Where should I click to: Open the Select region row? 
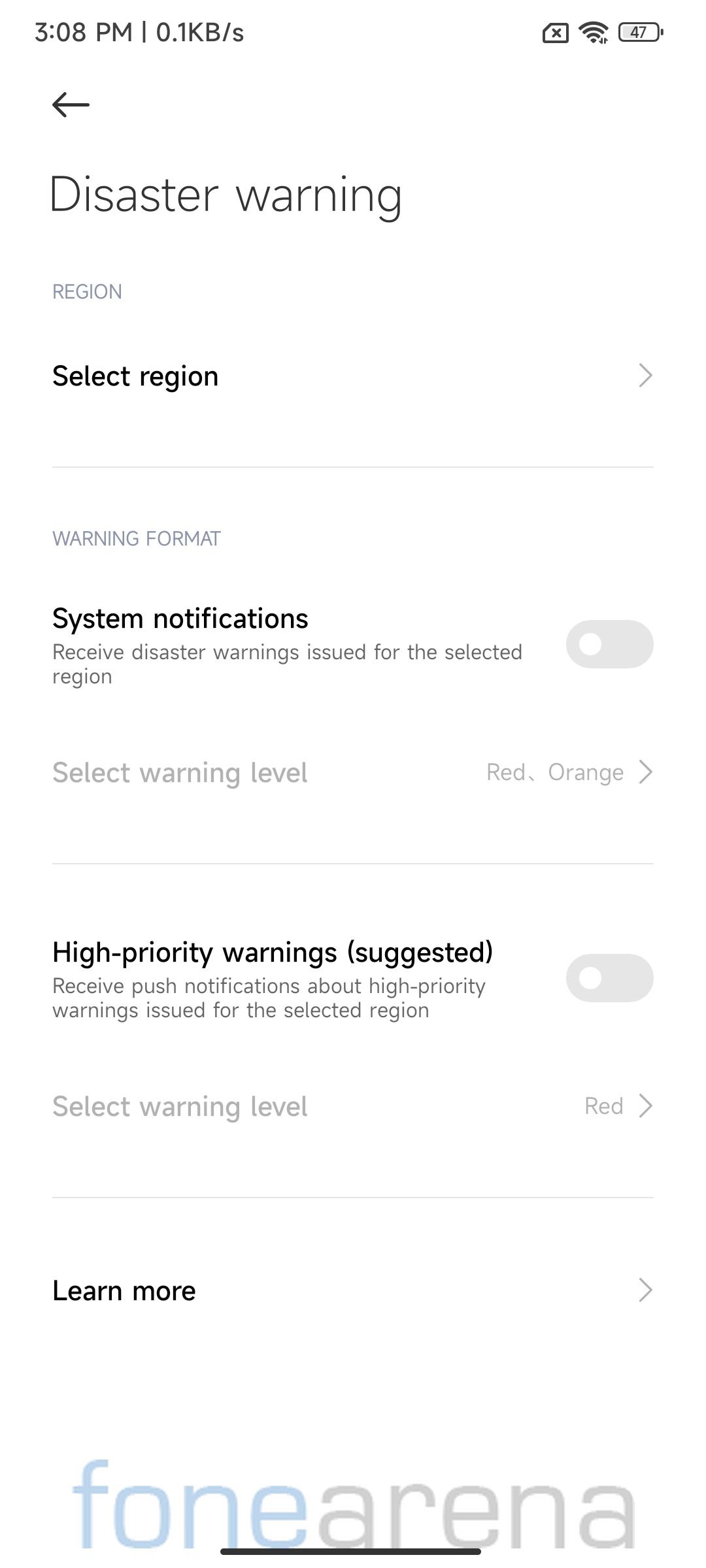pyautogui.click(x=353, y=376)
